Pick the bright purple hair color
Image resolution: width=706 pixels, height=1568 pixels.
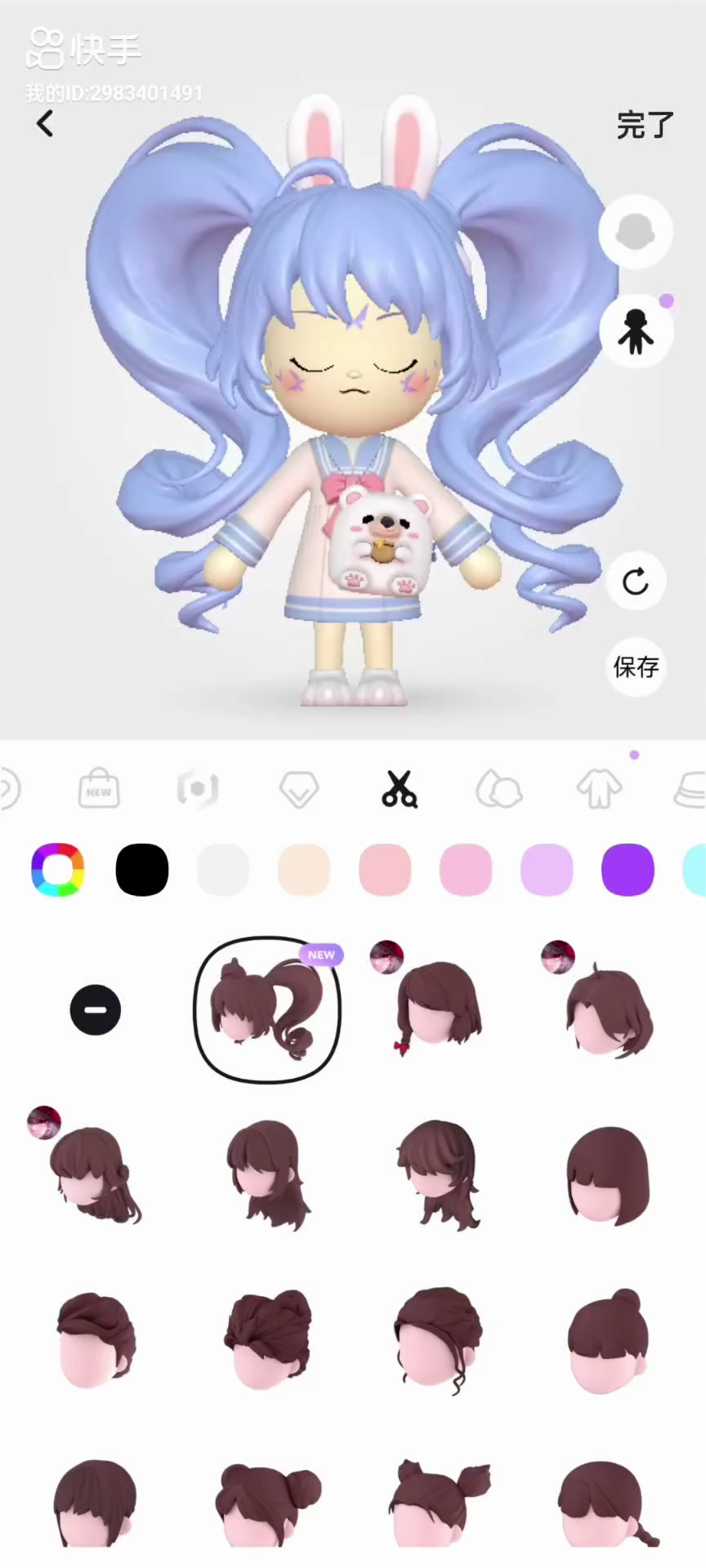tap(627, 870)
